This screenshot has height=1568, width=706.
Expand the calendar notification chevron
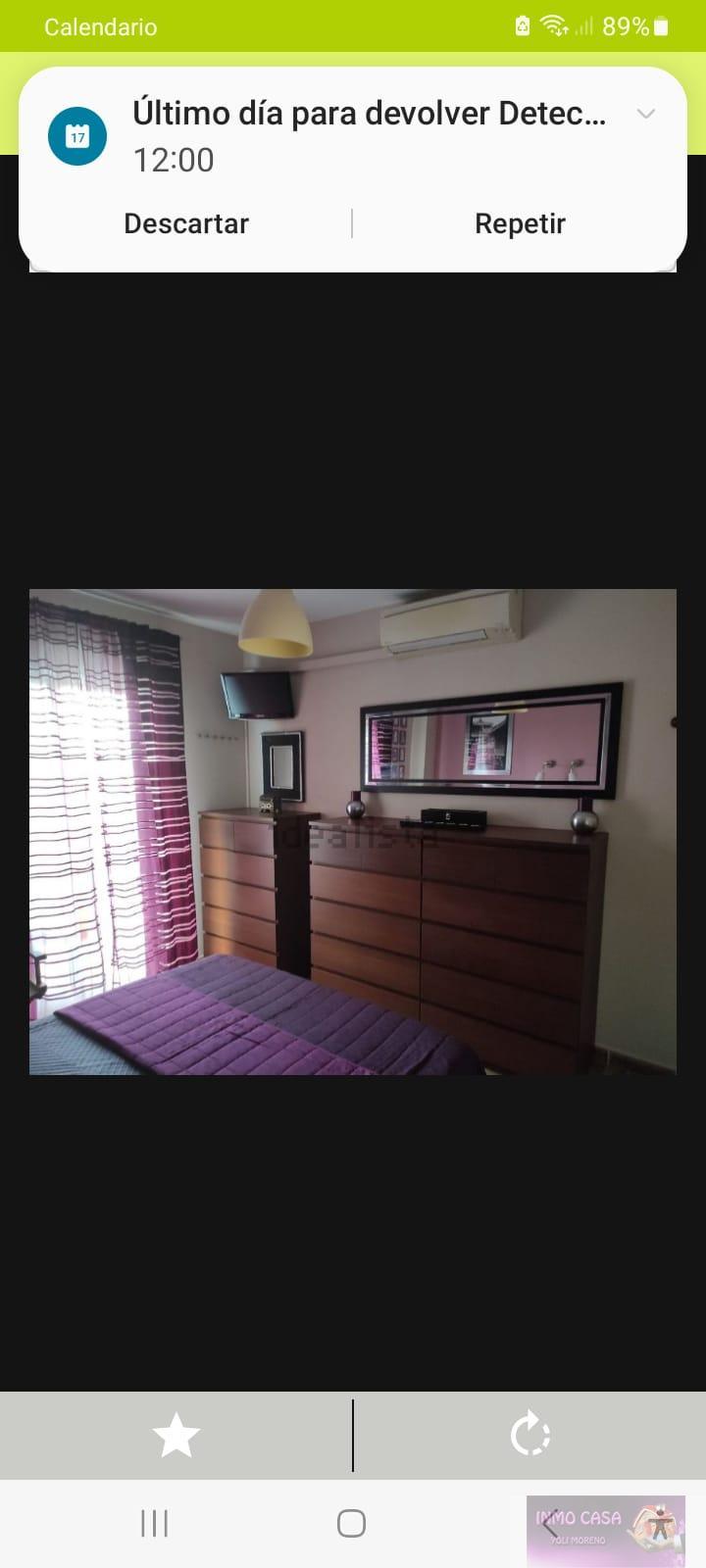coord(645,114)
